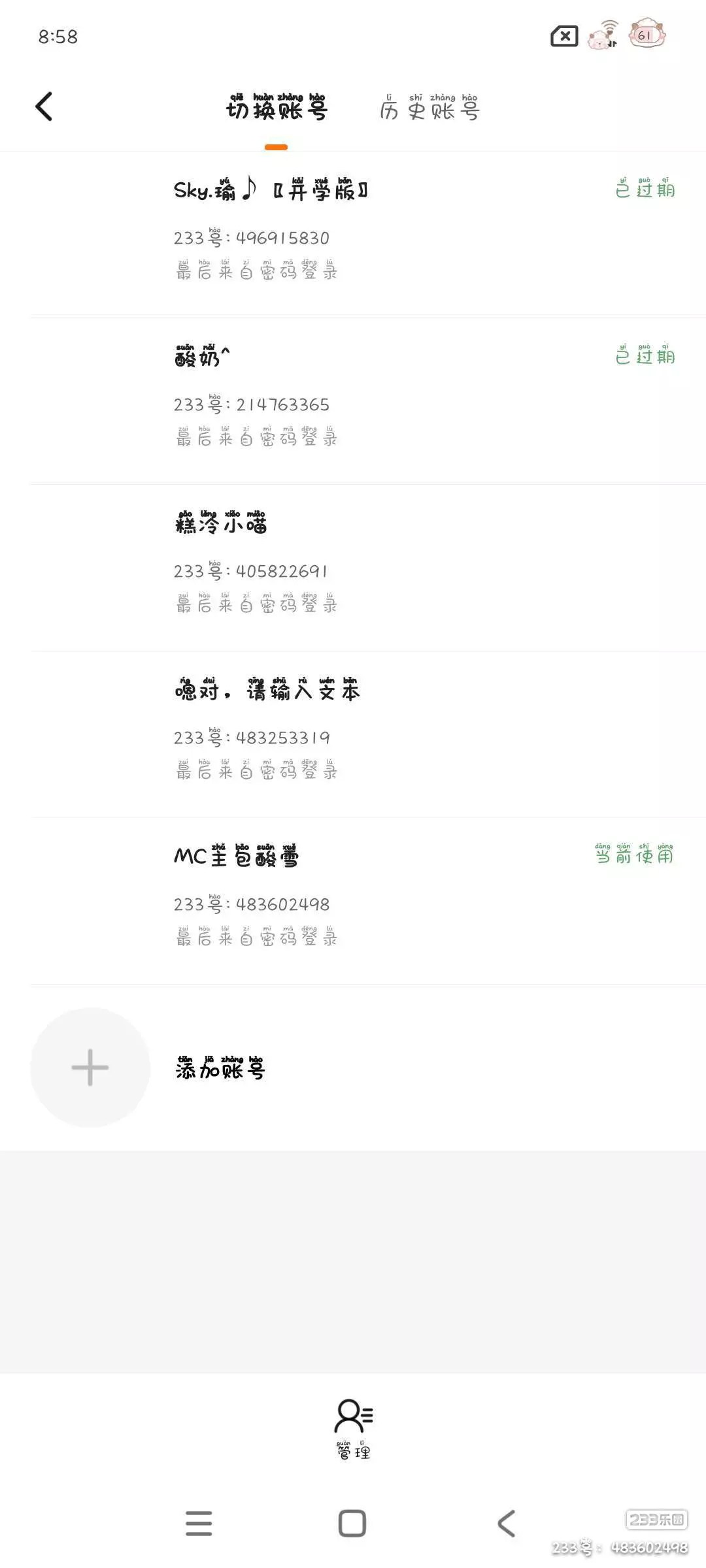Image resolution: width=706 pixels, height=1568 pixels.
Task: Go to the system home screen
Action: point(352,1524)
